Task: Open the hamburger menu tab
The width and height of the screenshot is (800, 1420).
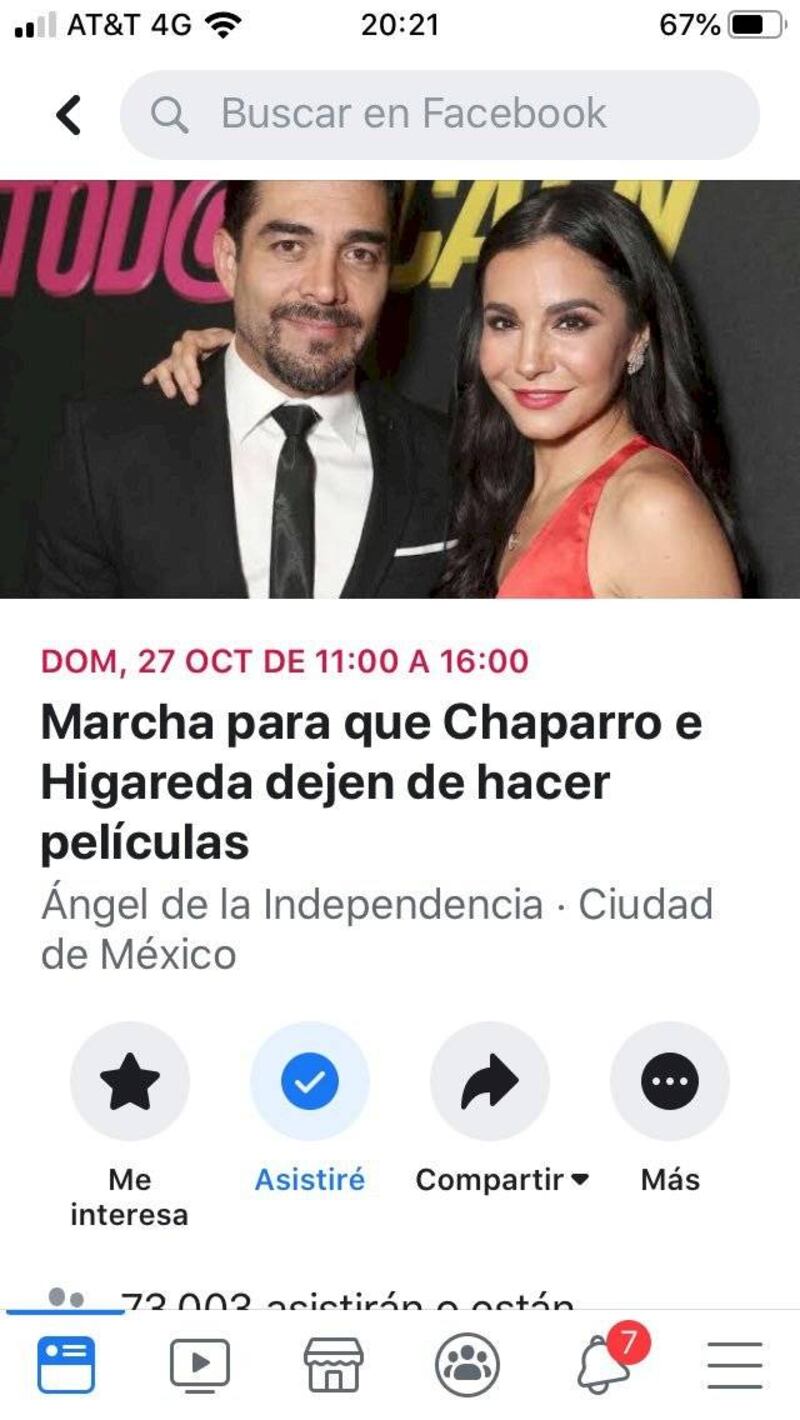Action: (735, 1365)
